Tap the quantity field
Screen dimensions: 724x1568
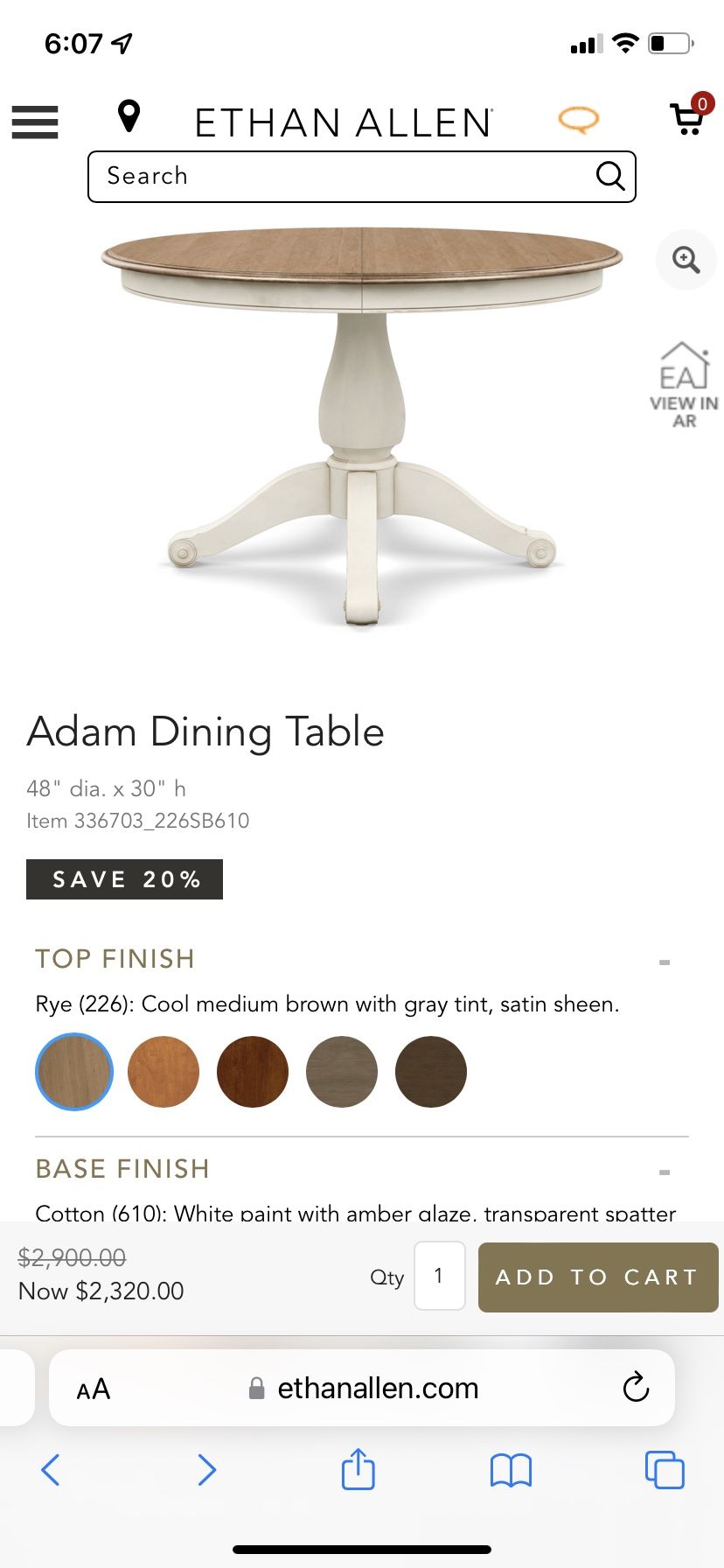coord(439,1276)
